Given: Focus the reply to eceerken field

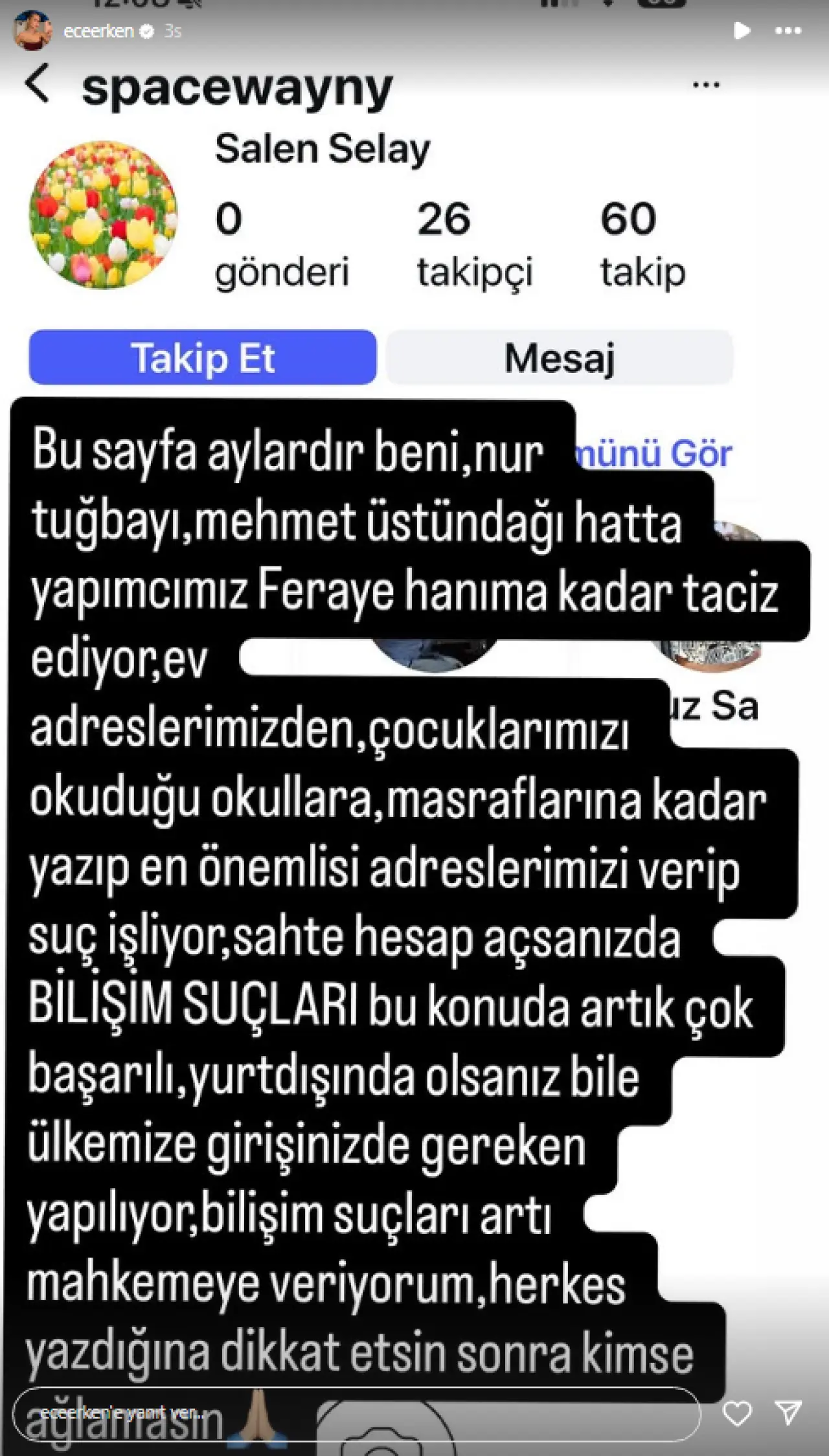Looking at the screenshot, I should (356, 1414).
